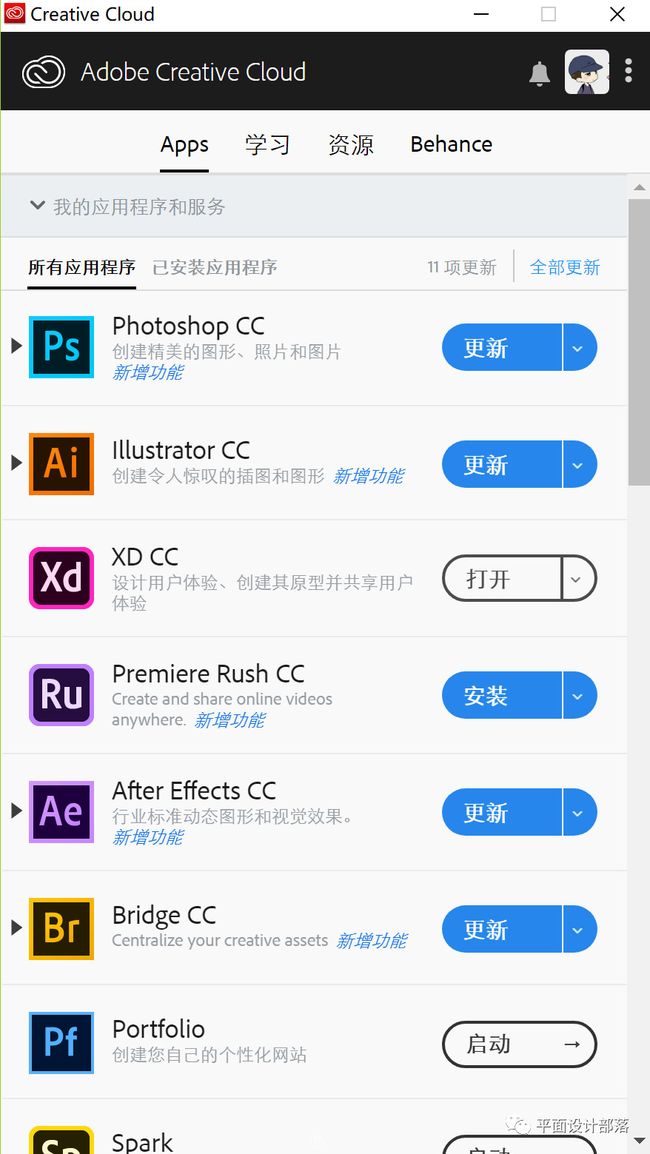Collapse the 我的应用程序和服务 section

tap(38, 205)
